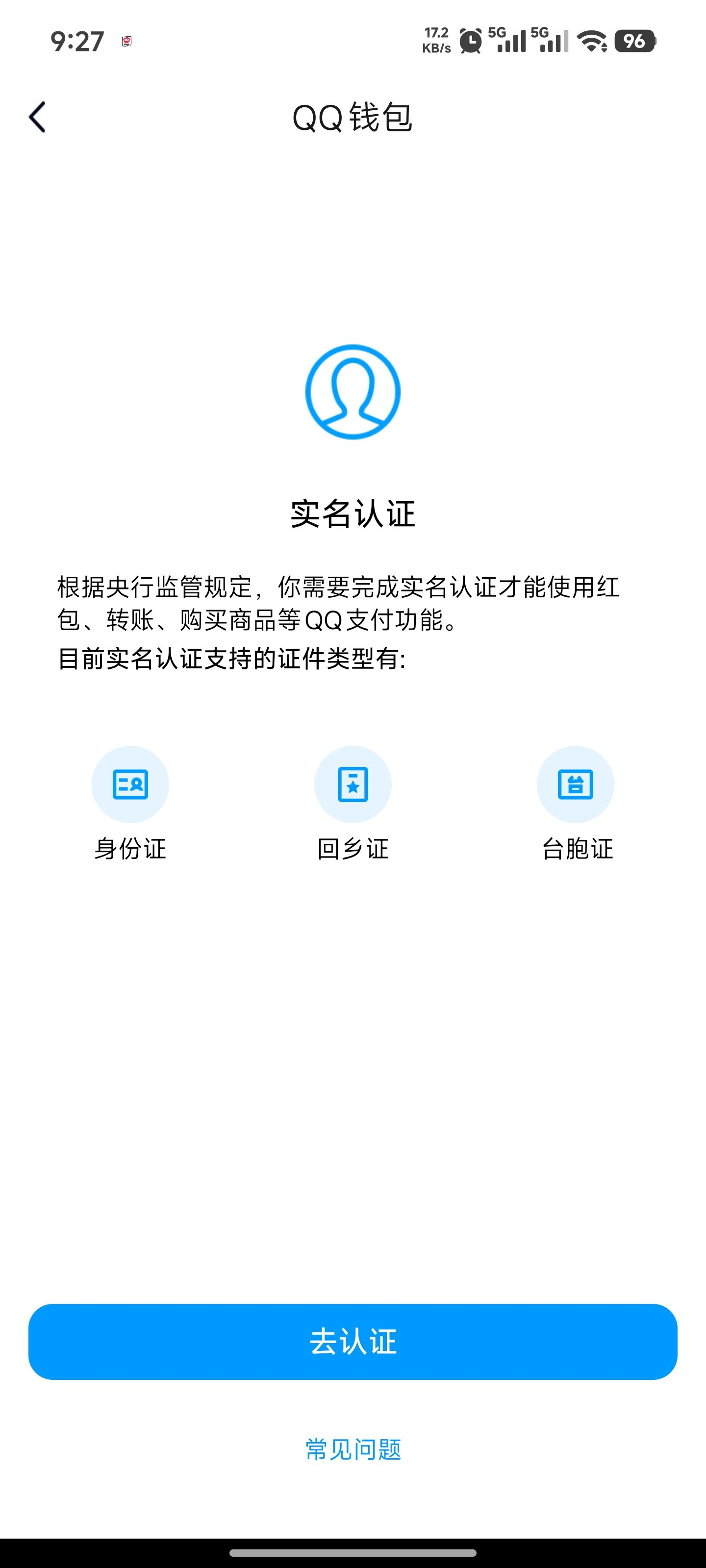Tap the 回乡证 text label
Image resolution: width=706 pixels, height=1568 pixels.
pyautogui.click(x=353, y=849)
